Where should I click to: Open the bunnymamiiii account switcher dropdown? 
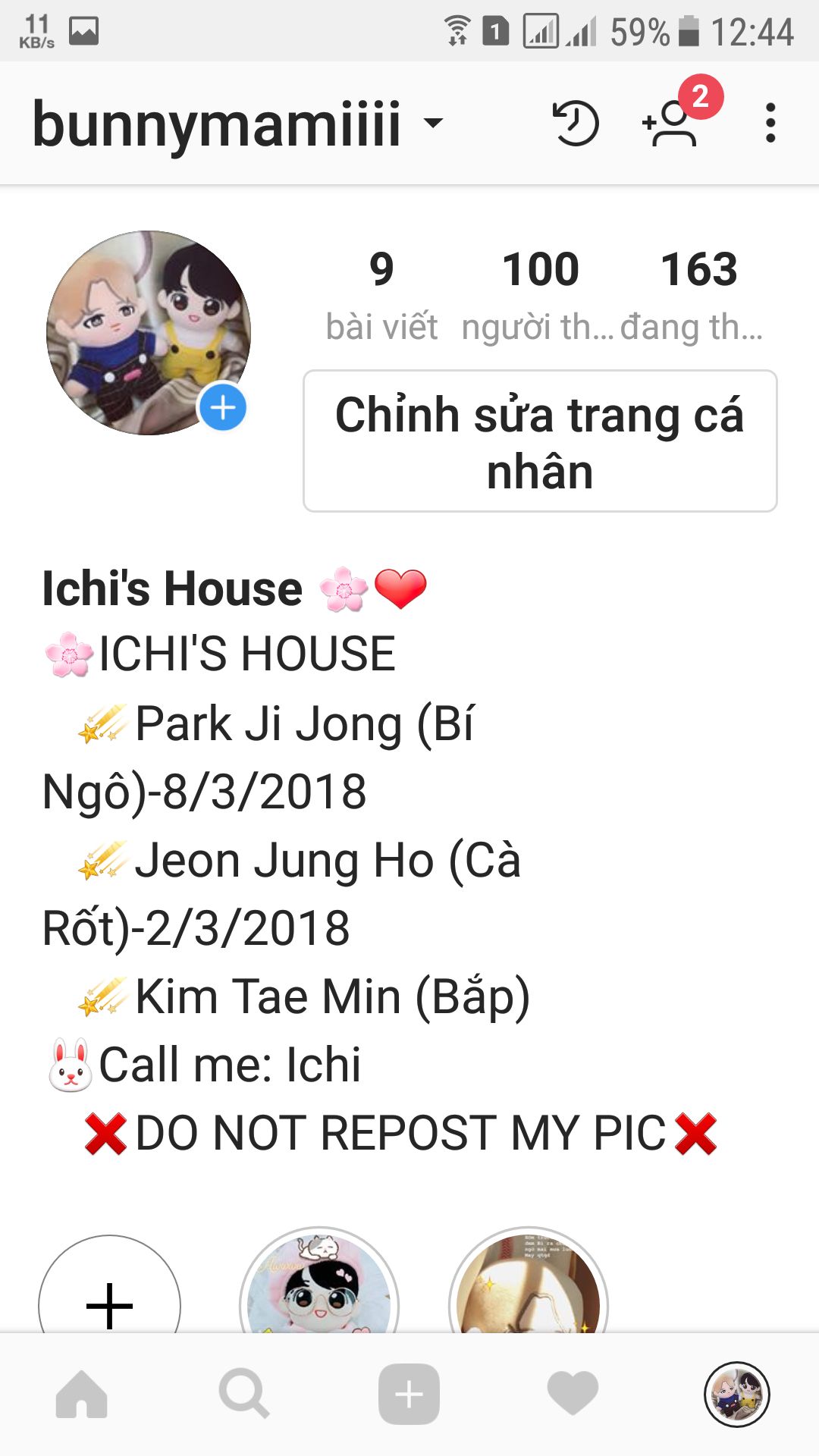237,124
